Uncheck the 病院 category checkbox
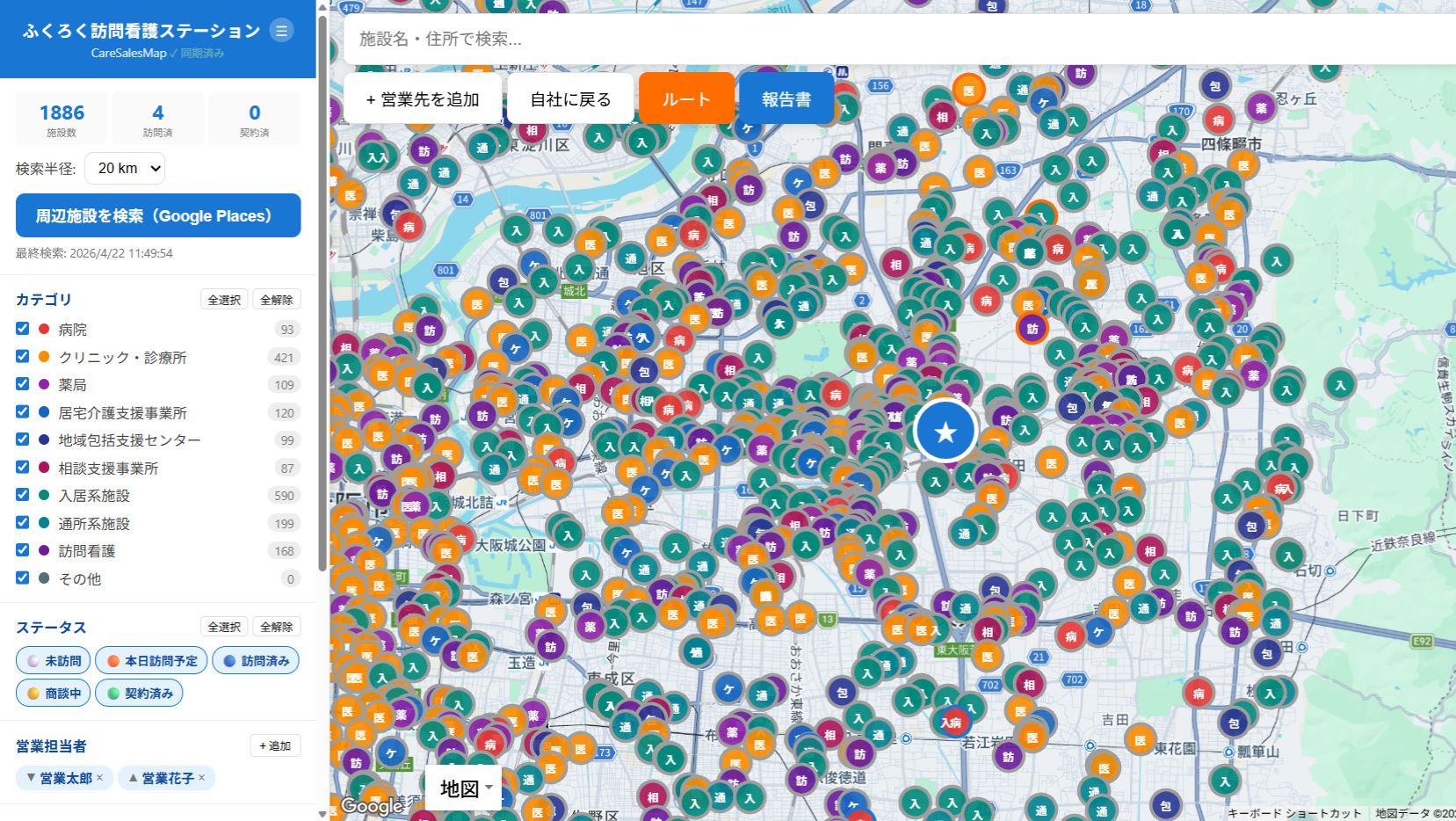 (x=23, y=329)
